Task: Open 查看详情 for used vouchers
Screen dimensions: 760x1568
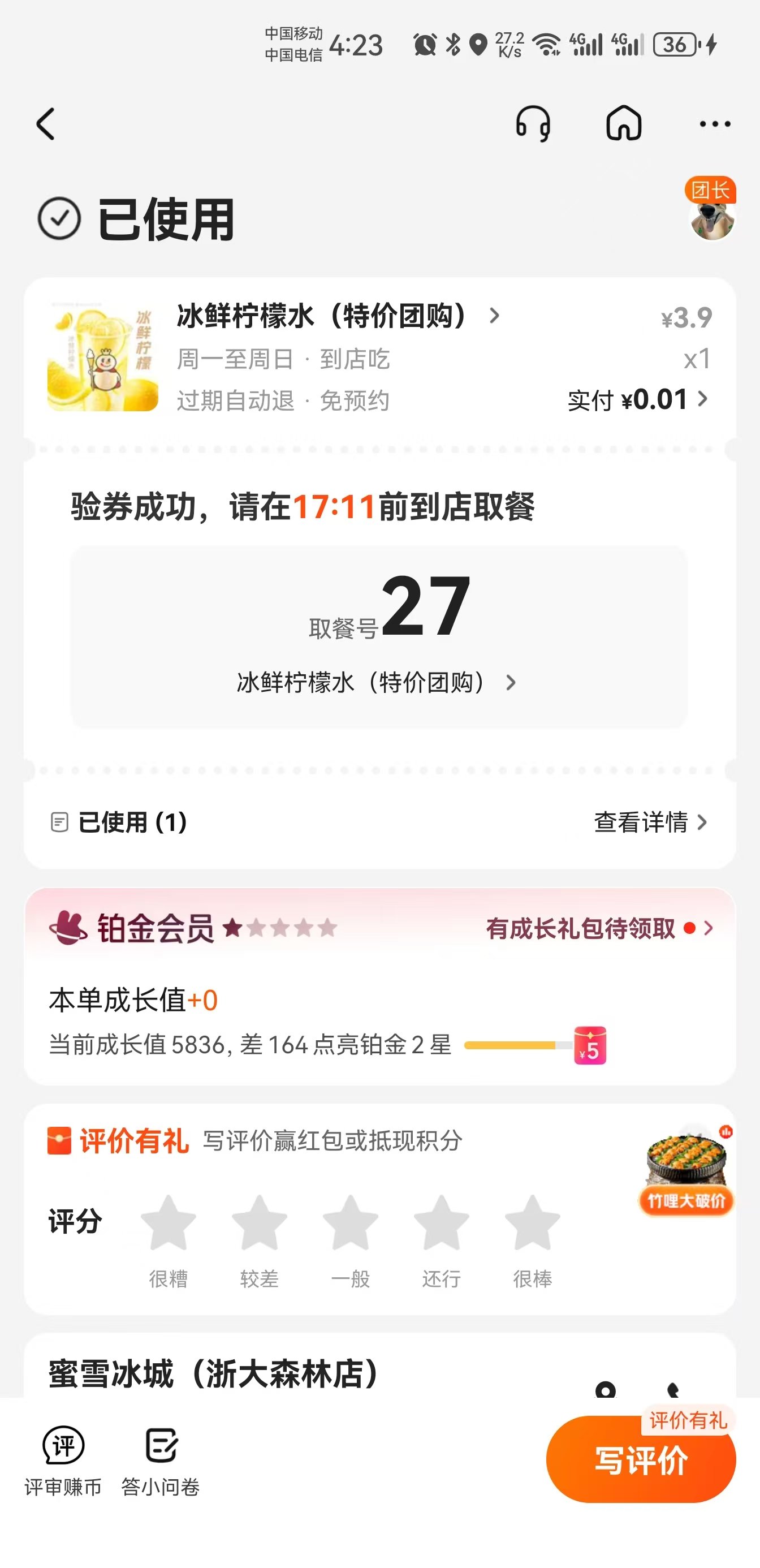Action: point(650,822)
